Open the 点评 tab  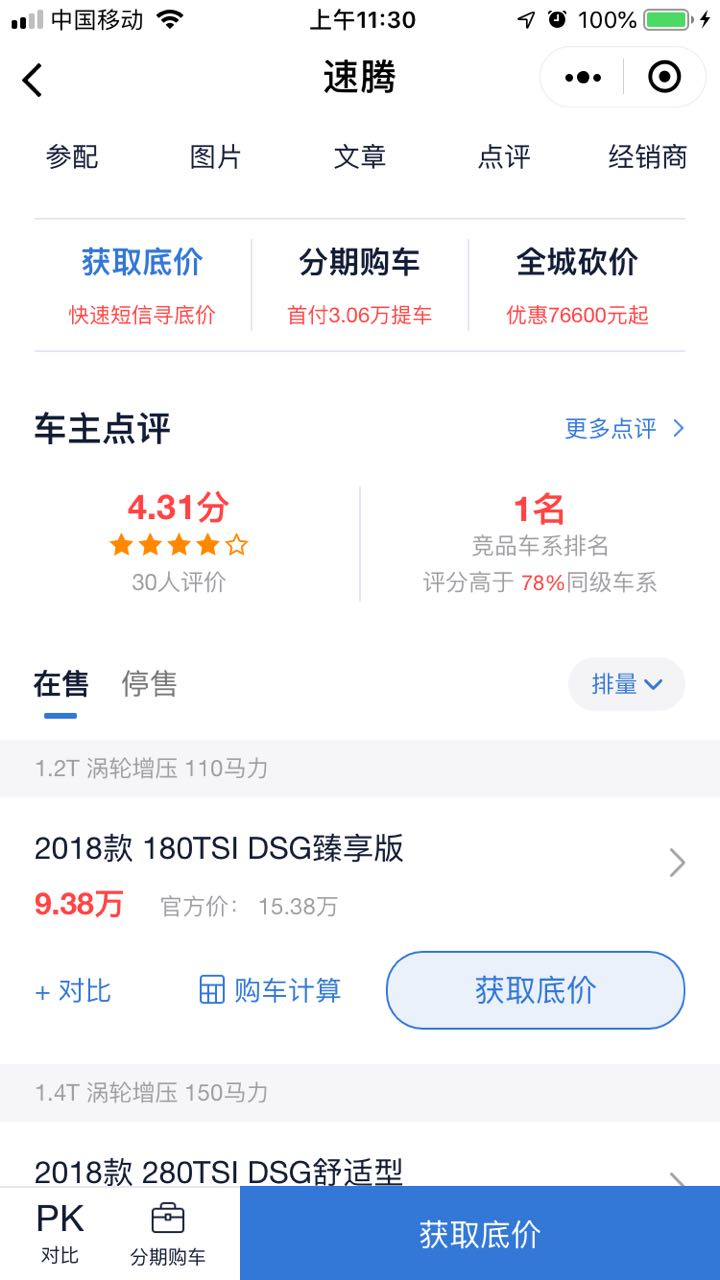point(504,157)
